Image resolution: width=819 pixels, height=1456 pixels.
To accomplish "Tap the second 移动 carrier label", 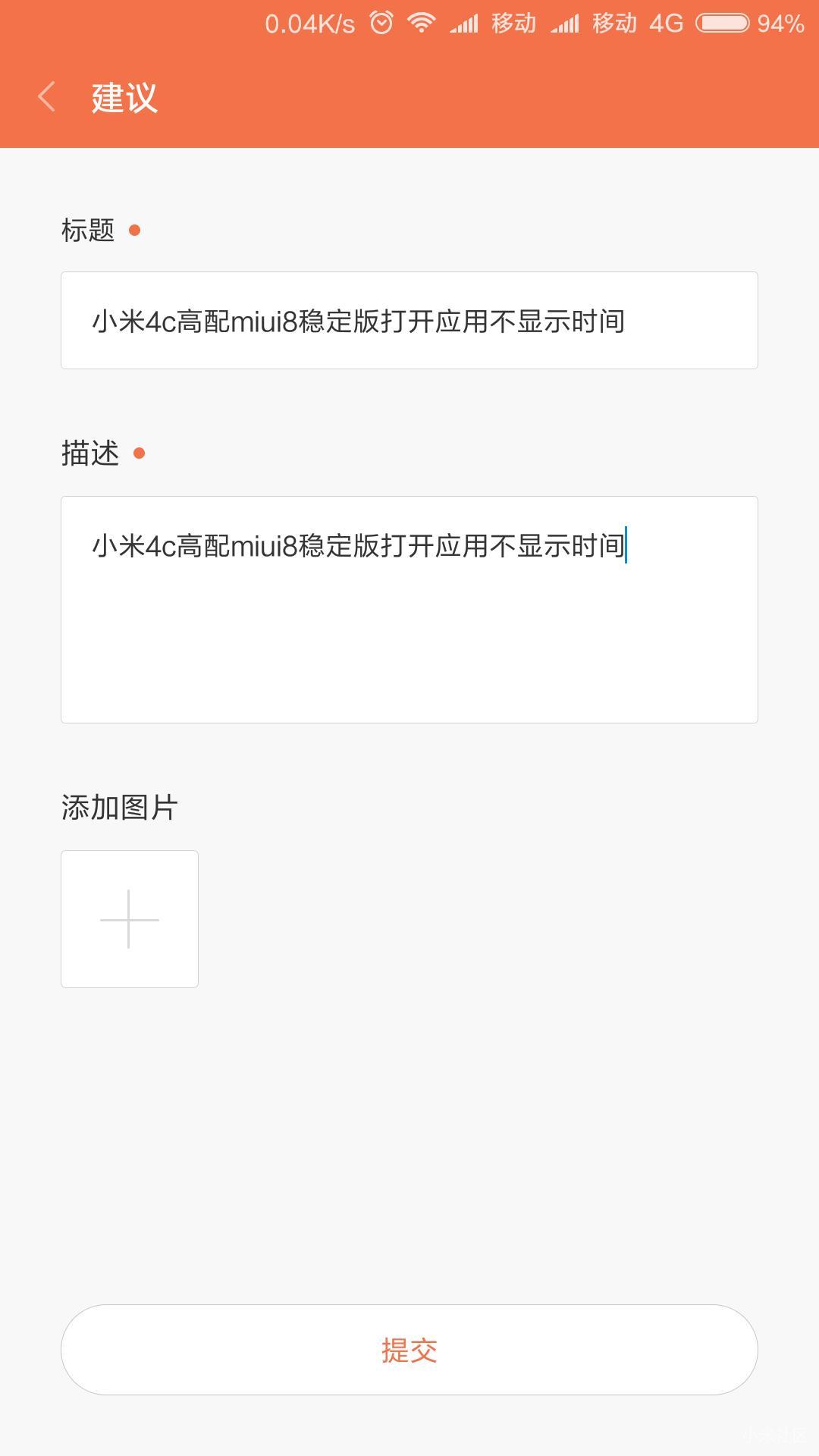I will tap(616, 23).
